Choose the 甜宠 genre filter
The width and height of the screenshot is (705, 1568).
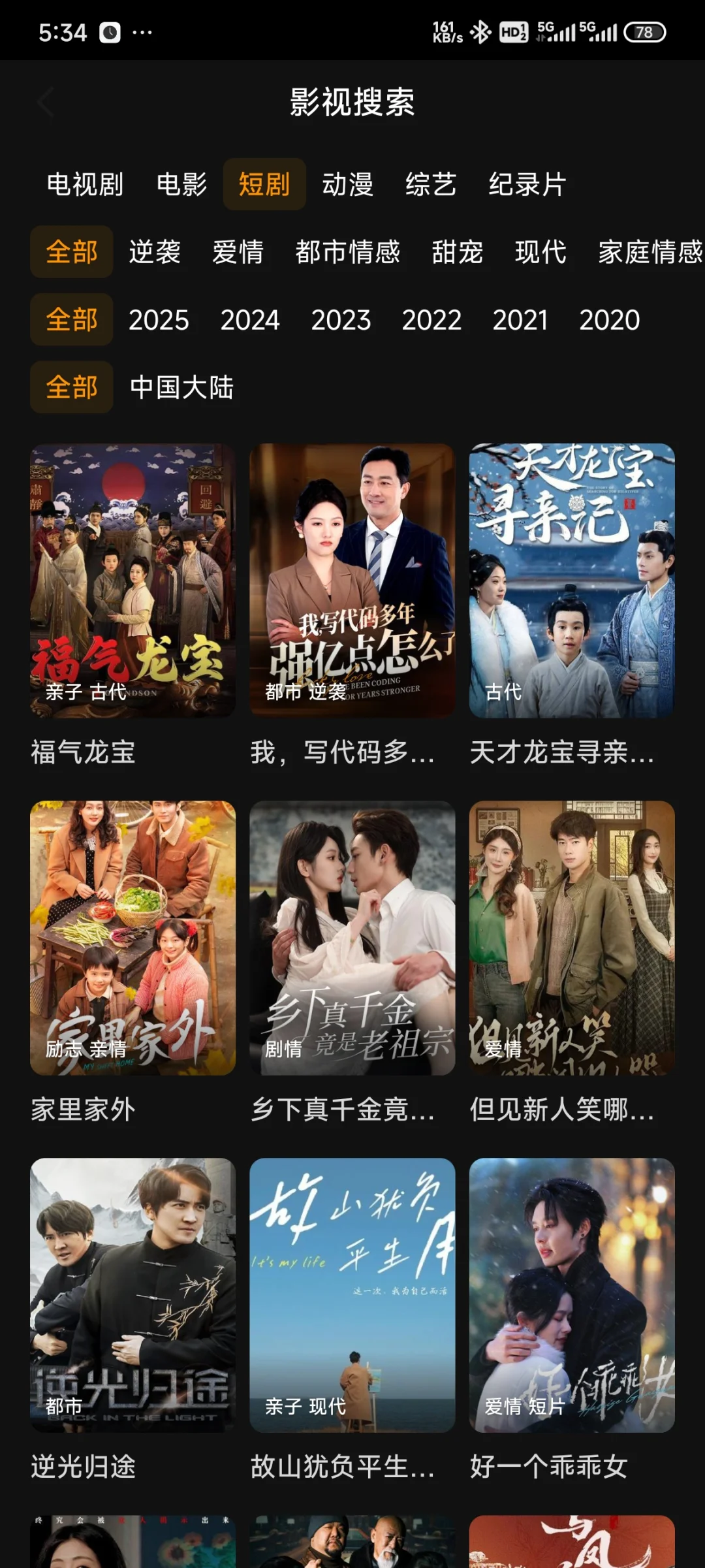click(457, 253)
